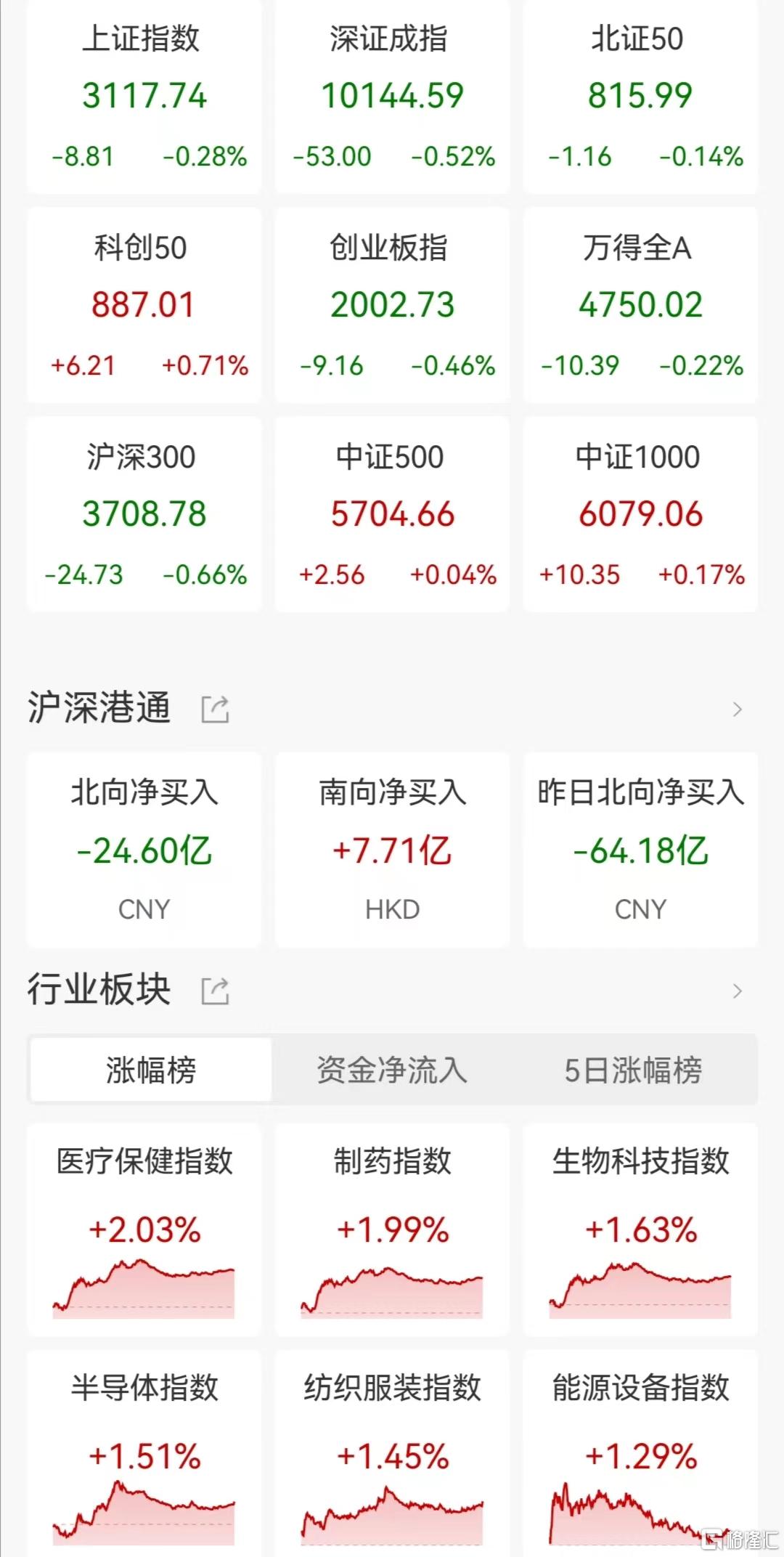
Task: Open the 上证指数 index card
Action: click(144, 97)
